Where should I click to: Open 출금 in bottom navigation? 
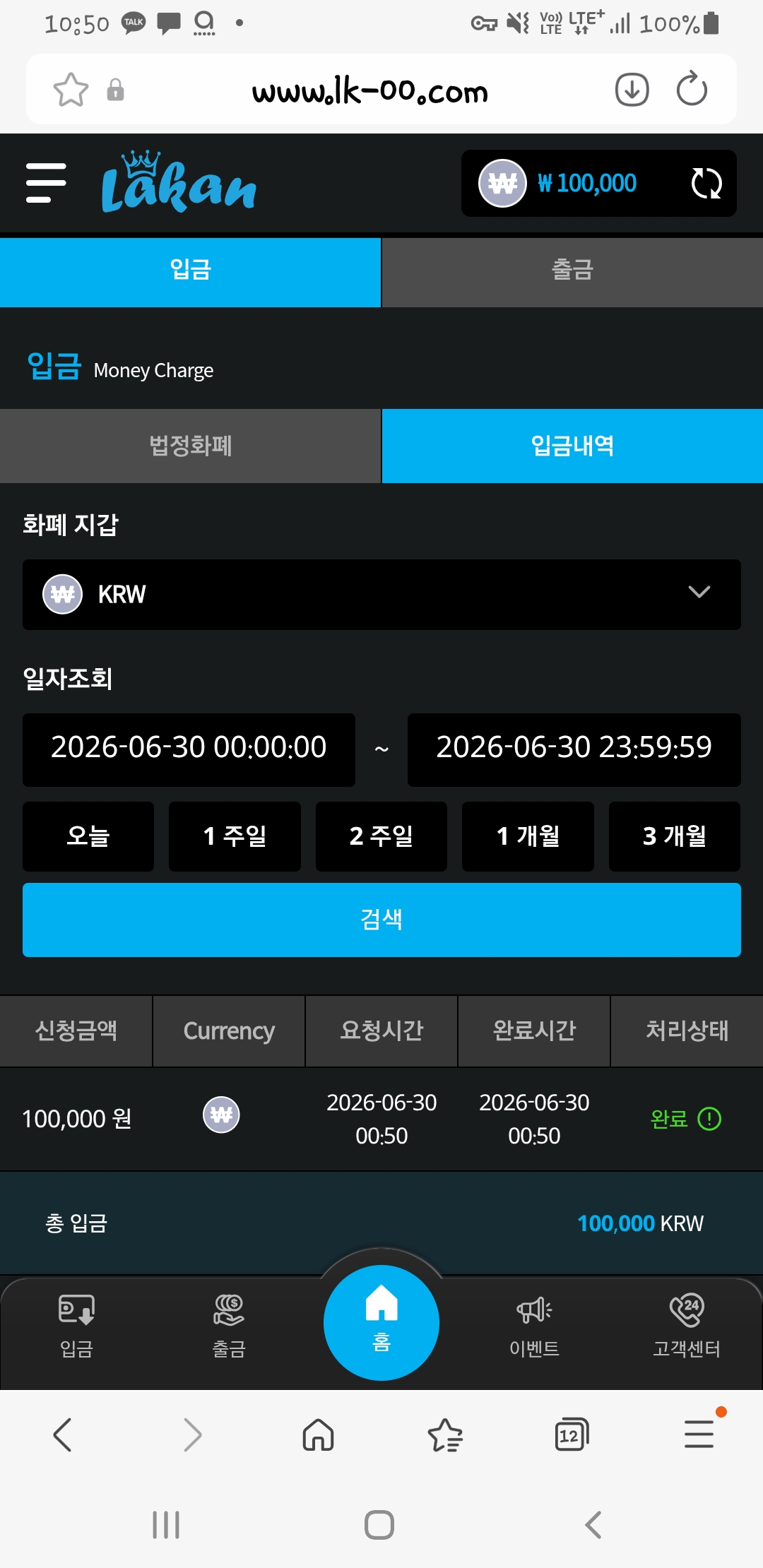(x=229, y=1328)
